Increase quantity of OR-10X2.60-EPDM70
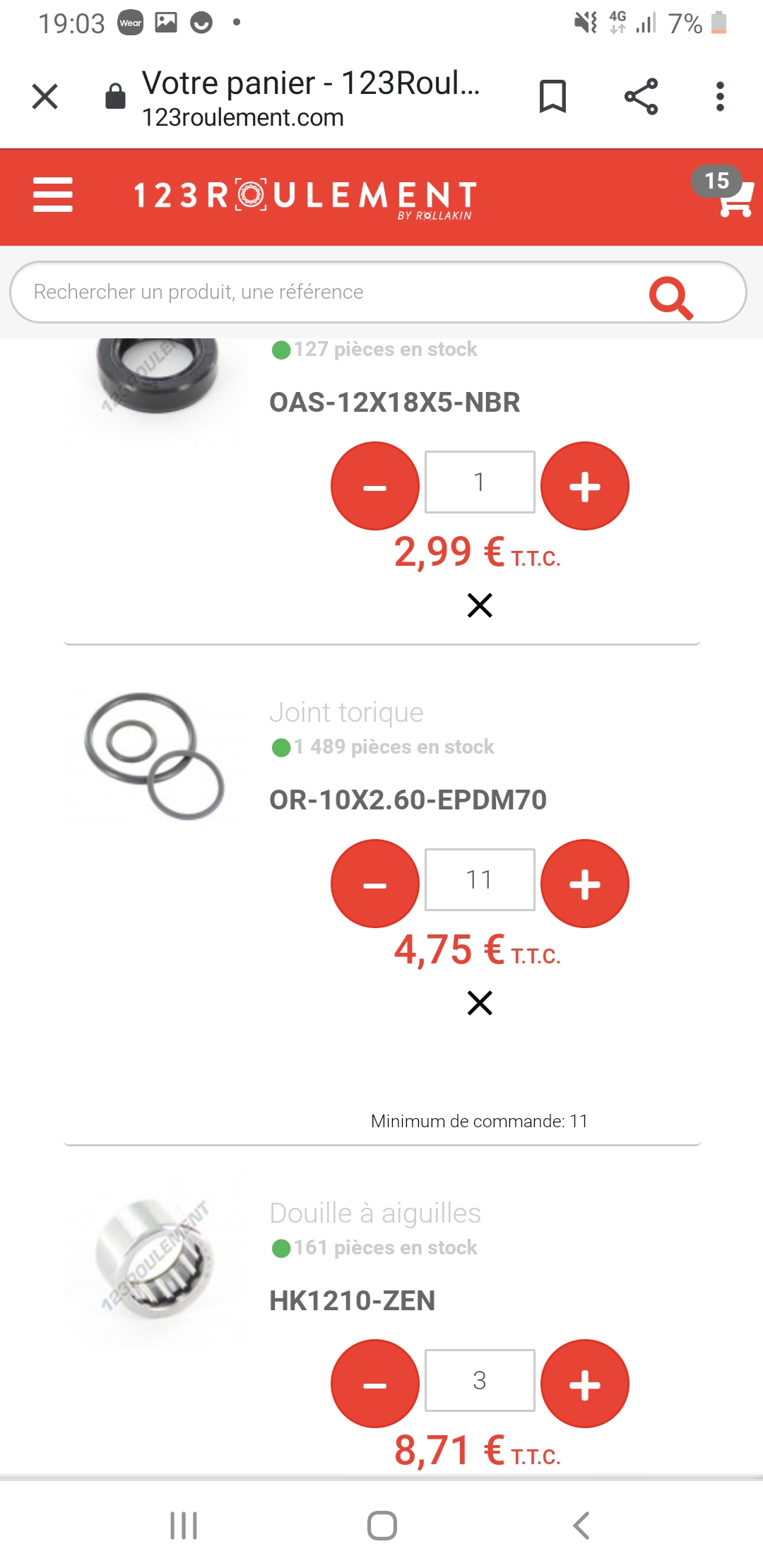 coord(585,884)
